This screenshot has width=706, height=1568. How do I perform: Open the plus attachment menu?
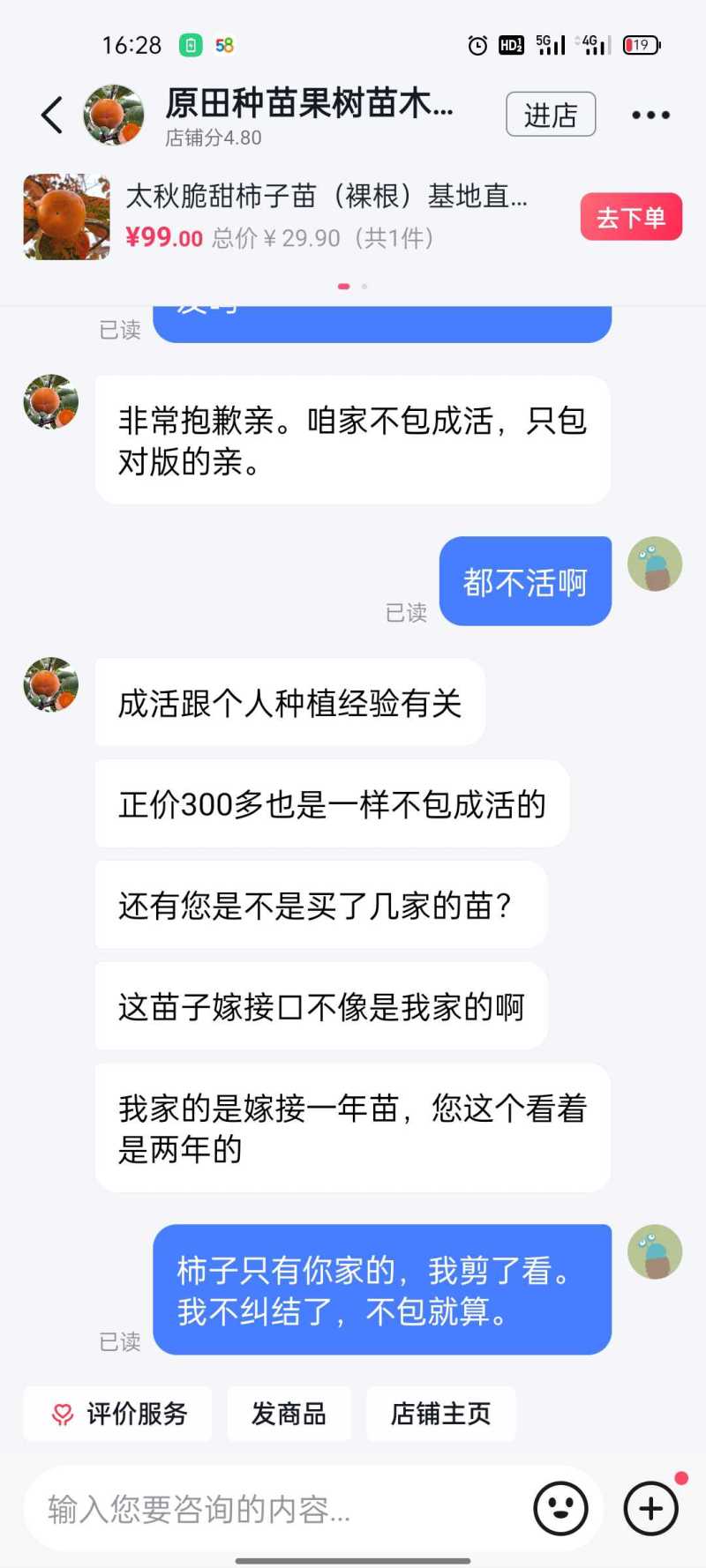click(650, 1509)
